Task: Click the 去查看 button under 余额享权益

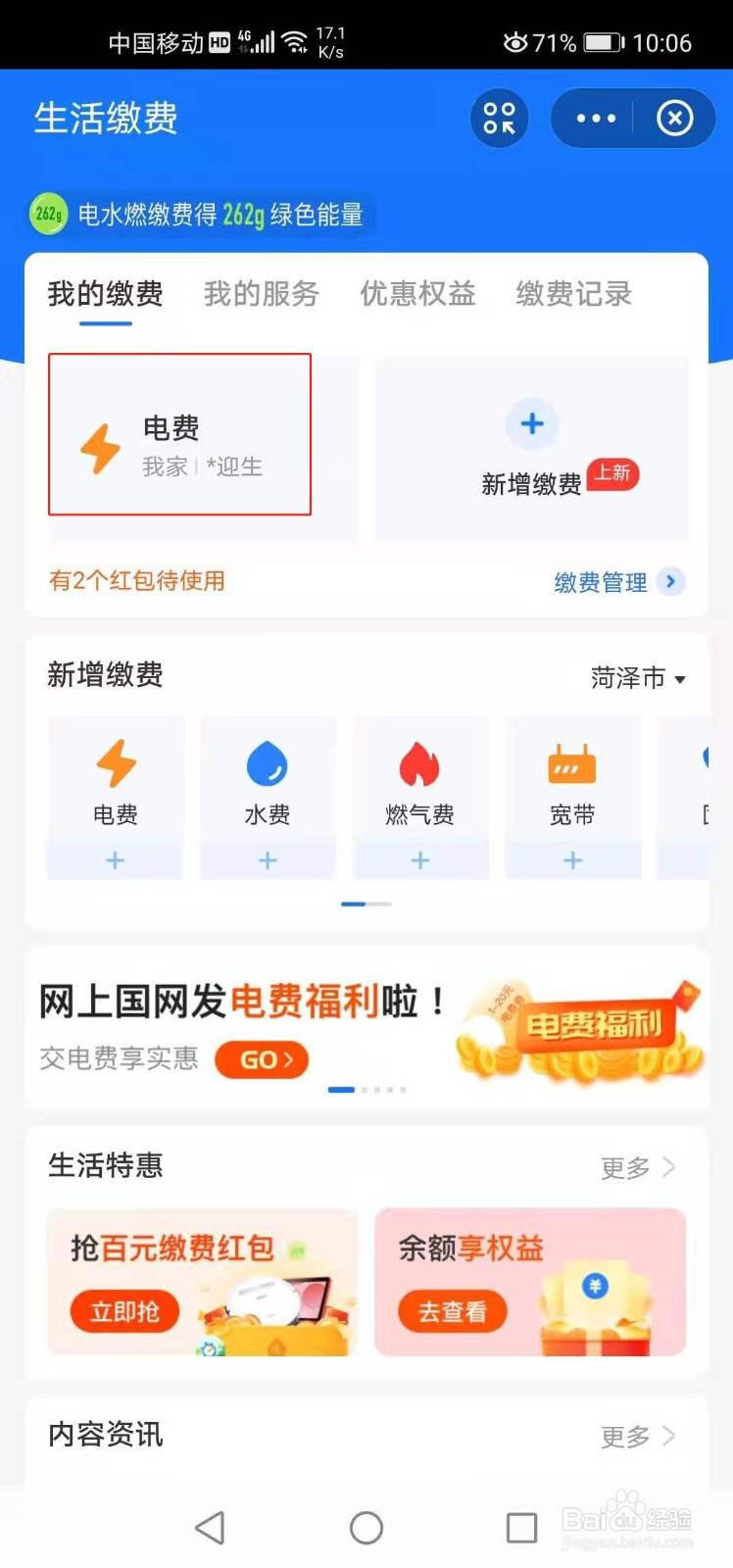Action: click(451, 1312)
